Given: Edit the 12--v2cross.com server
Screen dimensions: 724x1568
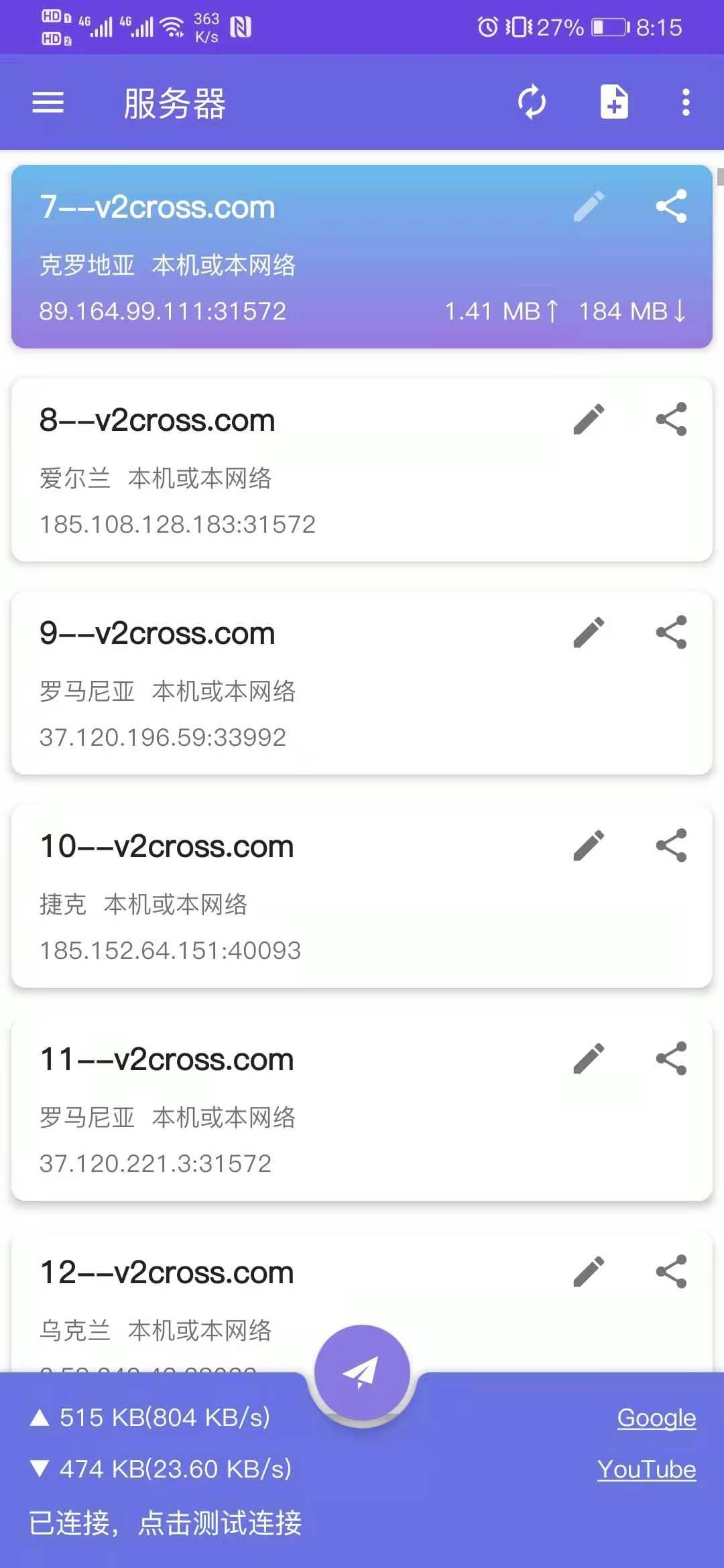Looking at the screenshot, I should click(x=589, y=1271).
